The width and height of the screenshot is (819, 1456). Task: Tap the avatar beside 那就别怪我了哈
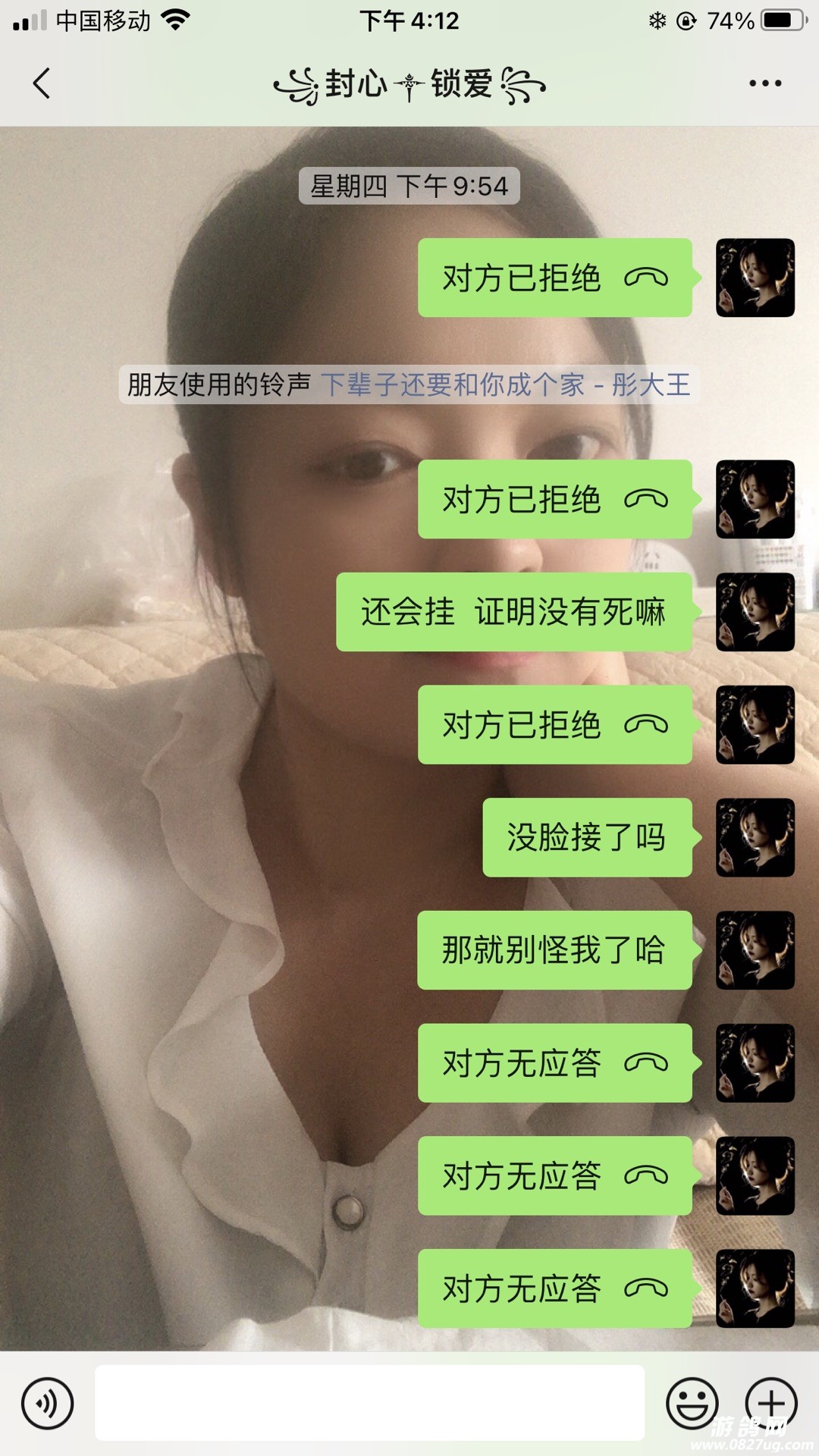coord(755,950)
